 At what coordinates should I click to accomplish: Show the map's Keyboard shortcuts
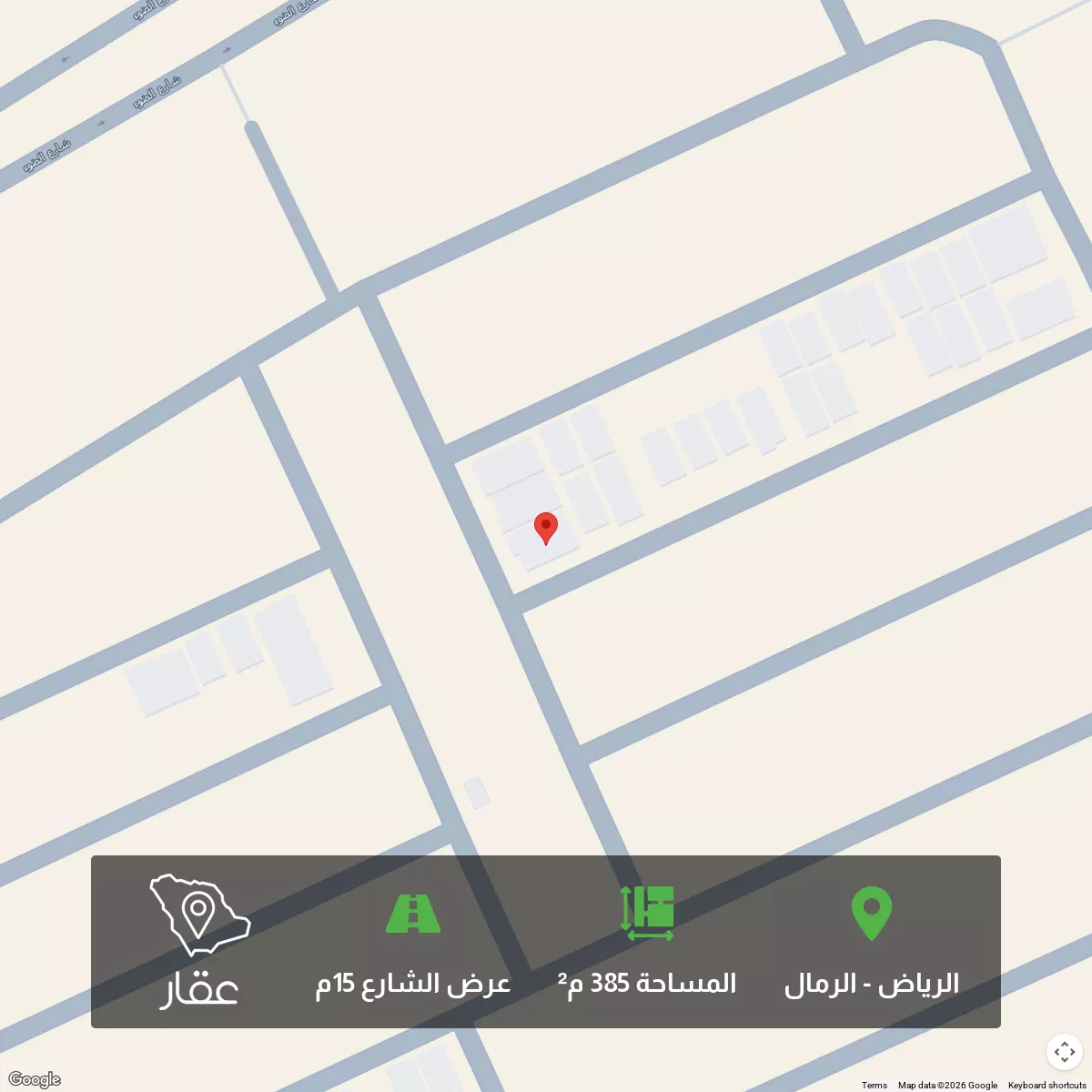click(1046, 1085)
